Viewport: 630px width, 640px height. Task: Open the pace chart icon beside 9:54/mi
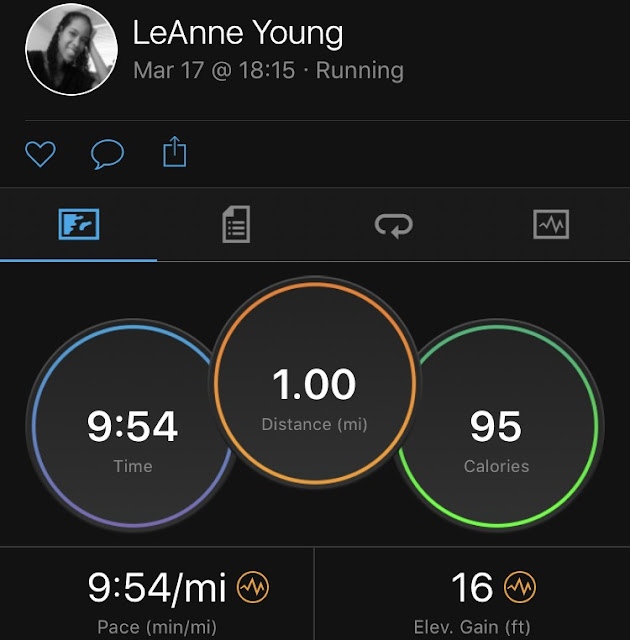253,589
